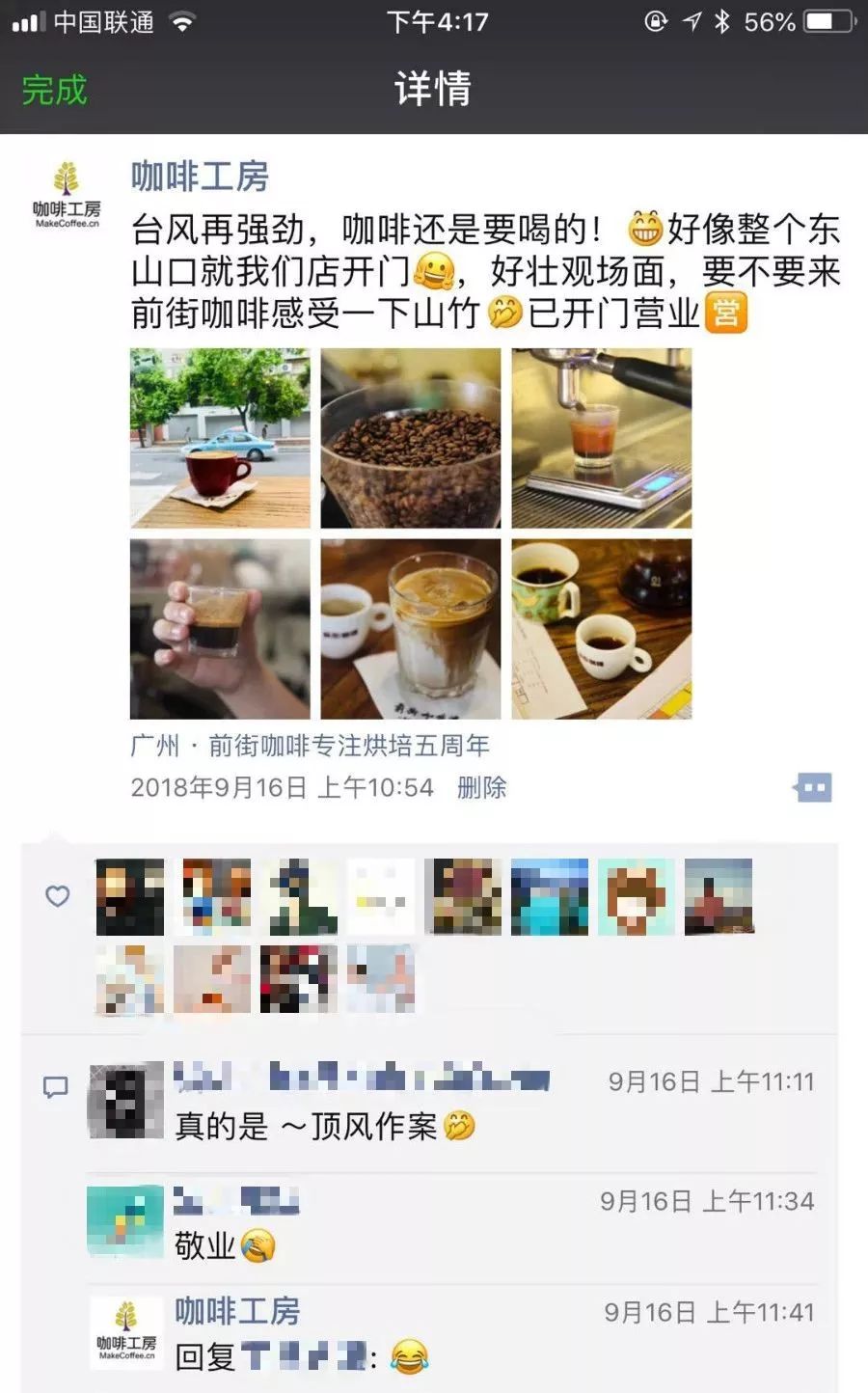Open 咖啡工房 name in the reply comment
This screenshot has height=1393, width=868.
click(237, 1311)
